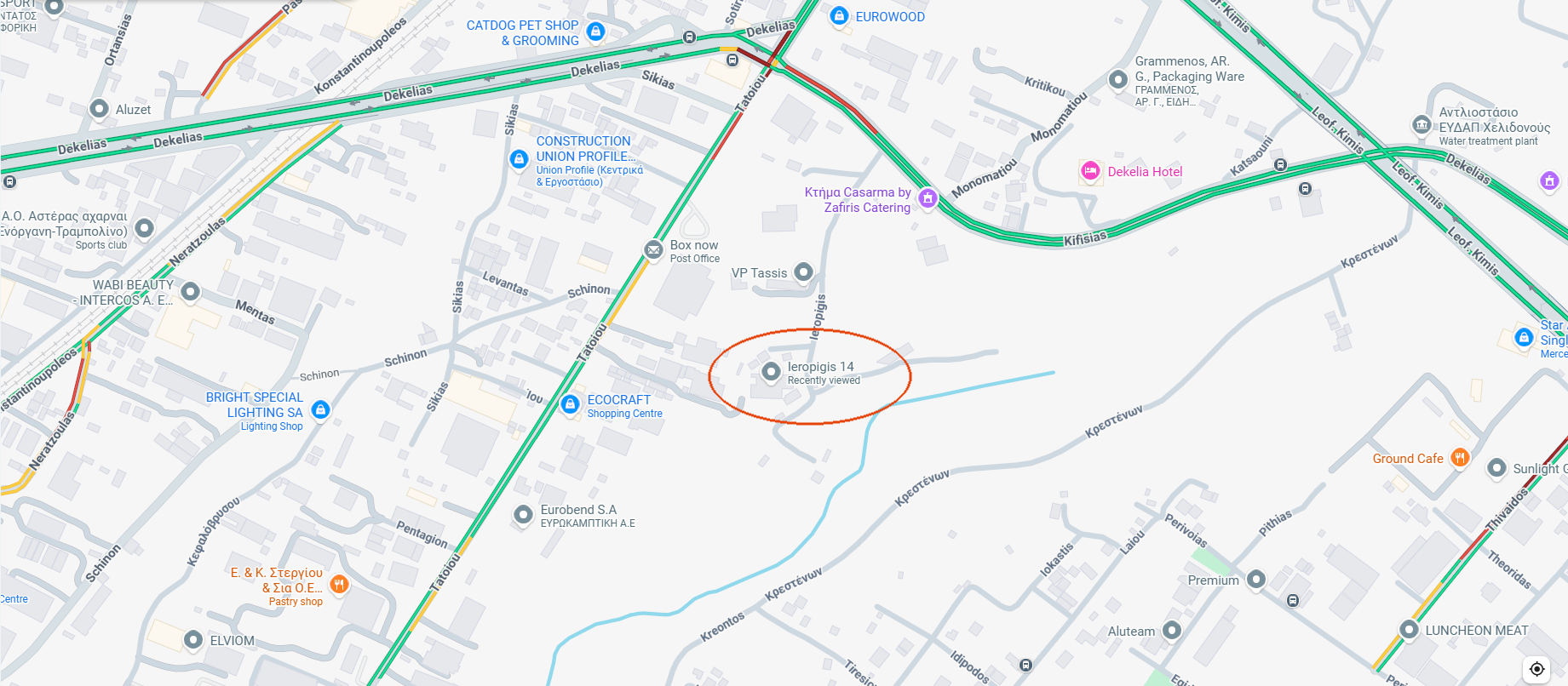Select ECOCRAFT Shopping Centre pin
1568x686 pixels.
point(571,403)
